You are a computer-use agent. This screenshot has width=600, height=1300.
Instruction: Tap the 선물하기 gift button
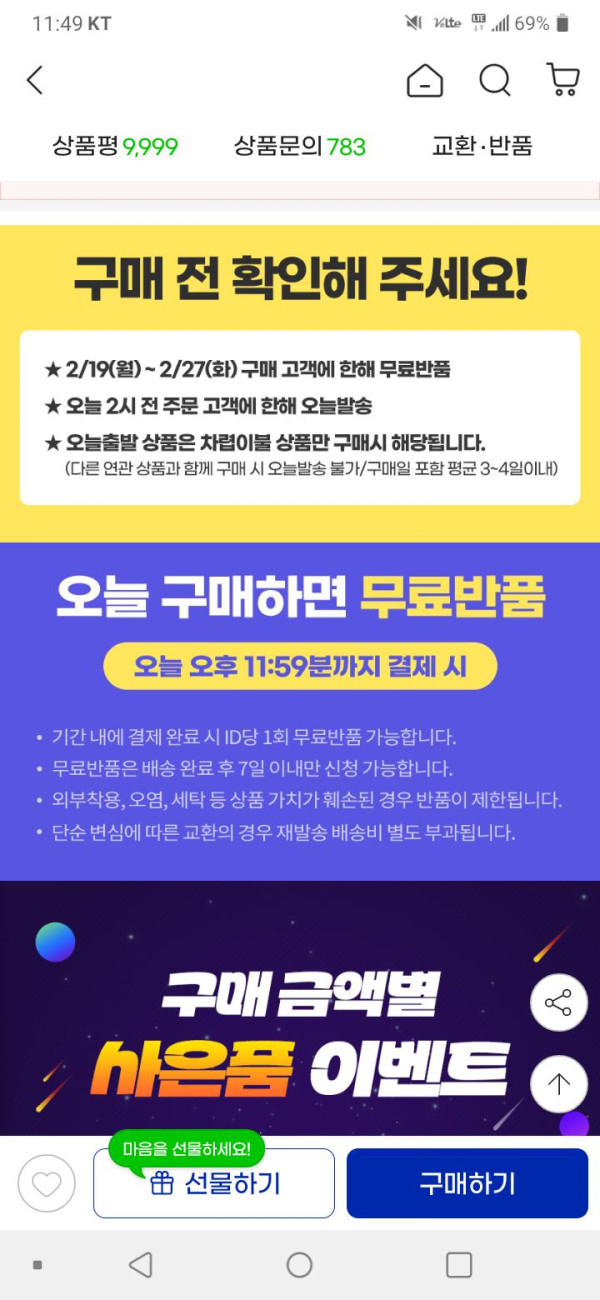point(214,1184)
